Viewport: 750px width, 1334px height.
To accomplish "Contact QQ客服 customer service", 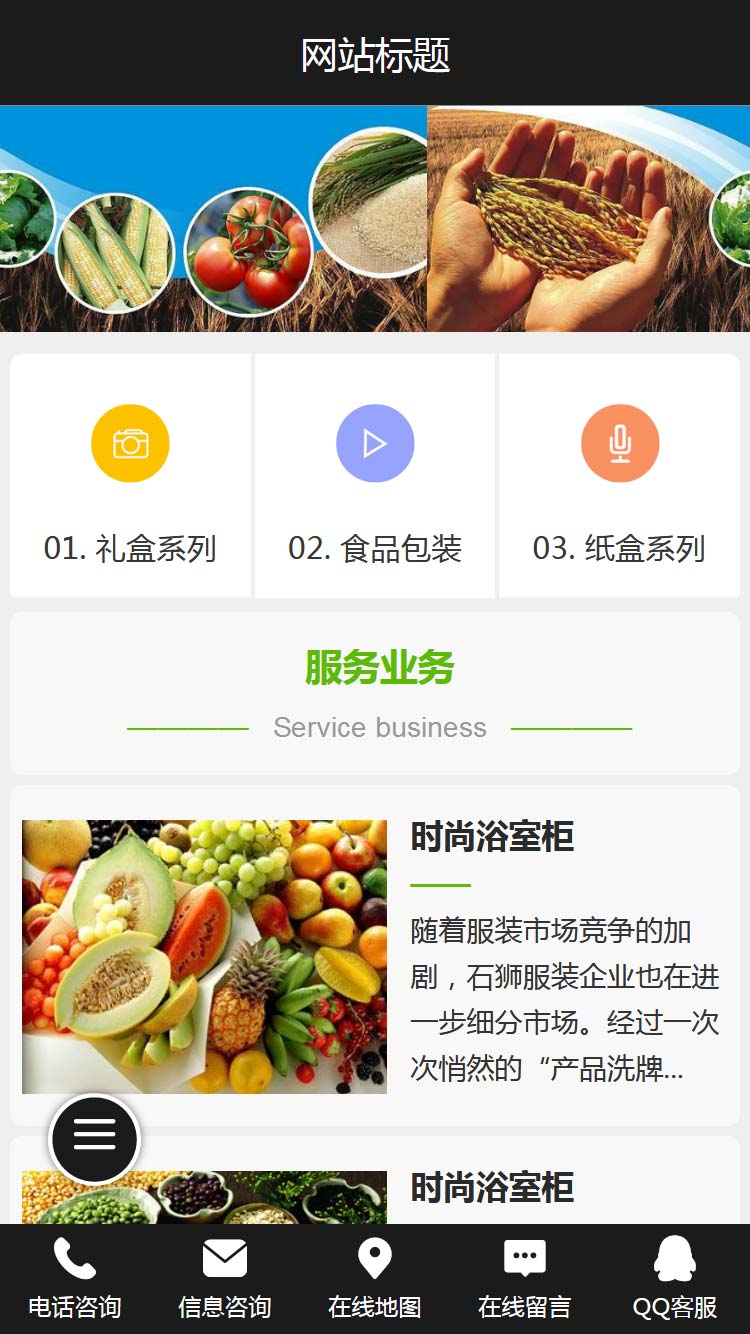I will [675, 1278].
